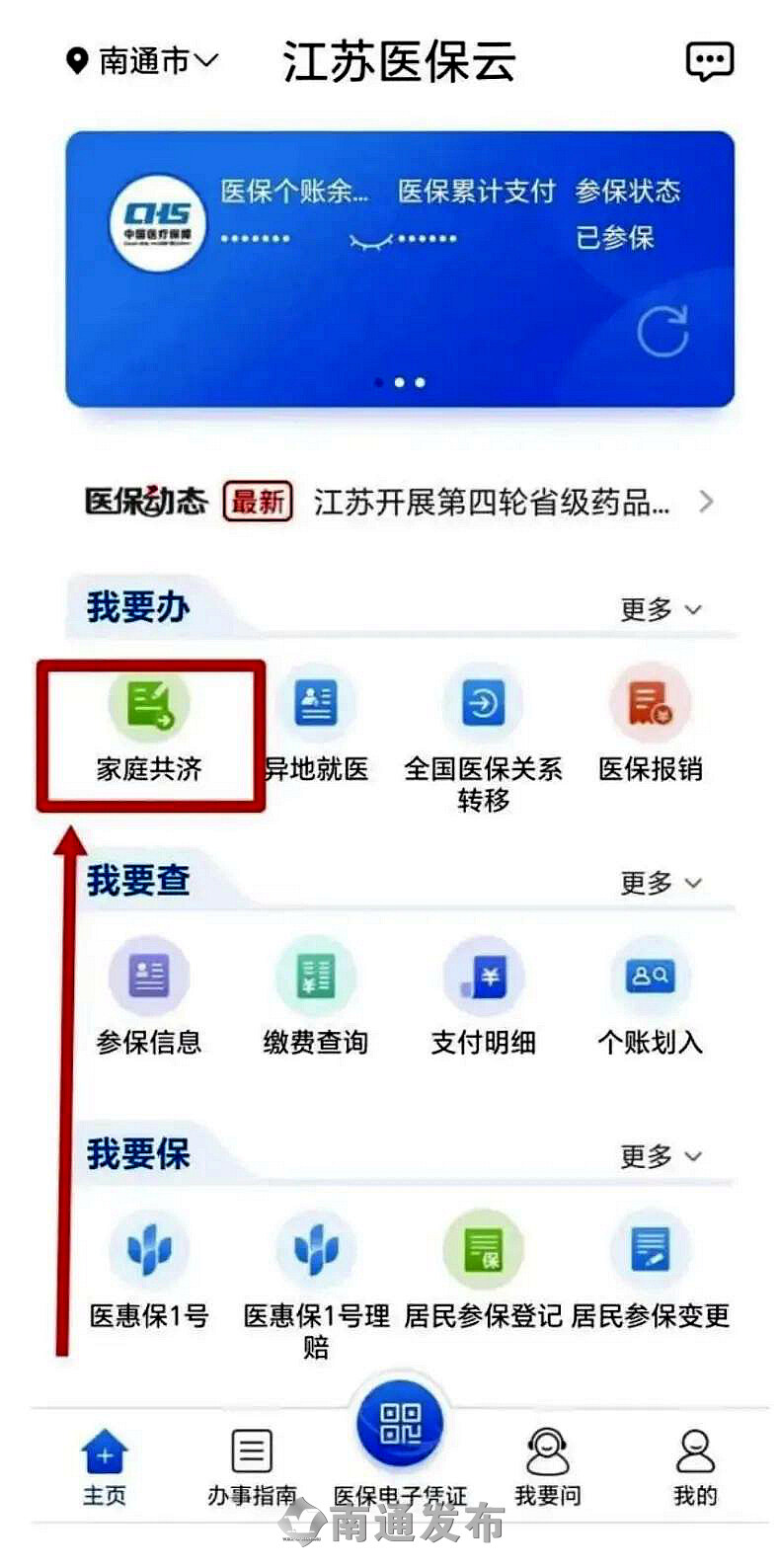Image resolution: width=780 pixels, height=1568 pixels.
Task: Expand 更多 in the 我要保 section
Action: [661, 1155]
